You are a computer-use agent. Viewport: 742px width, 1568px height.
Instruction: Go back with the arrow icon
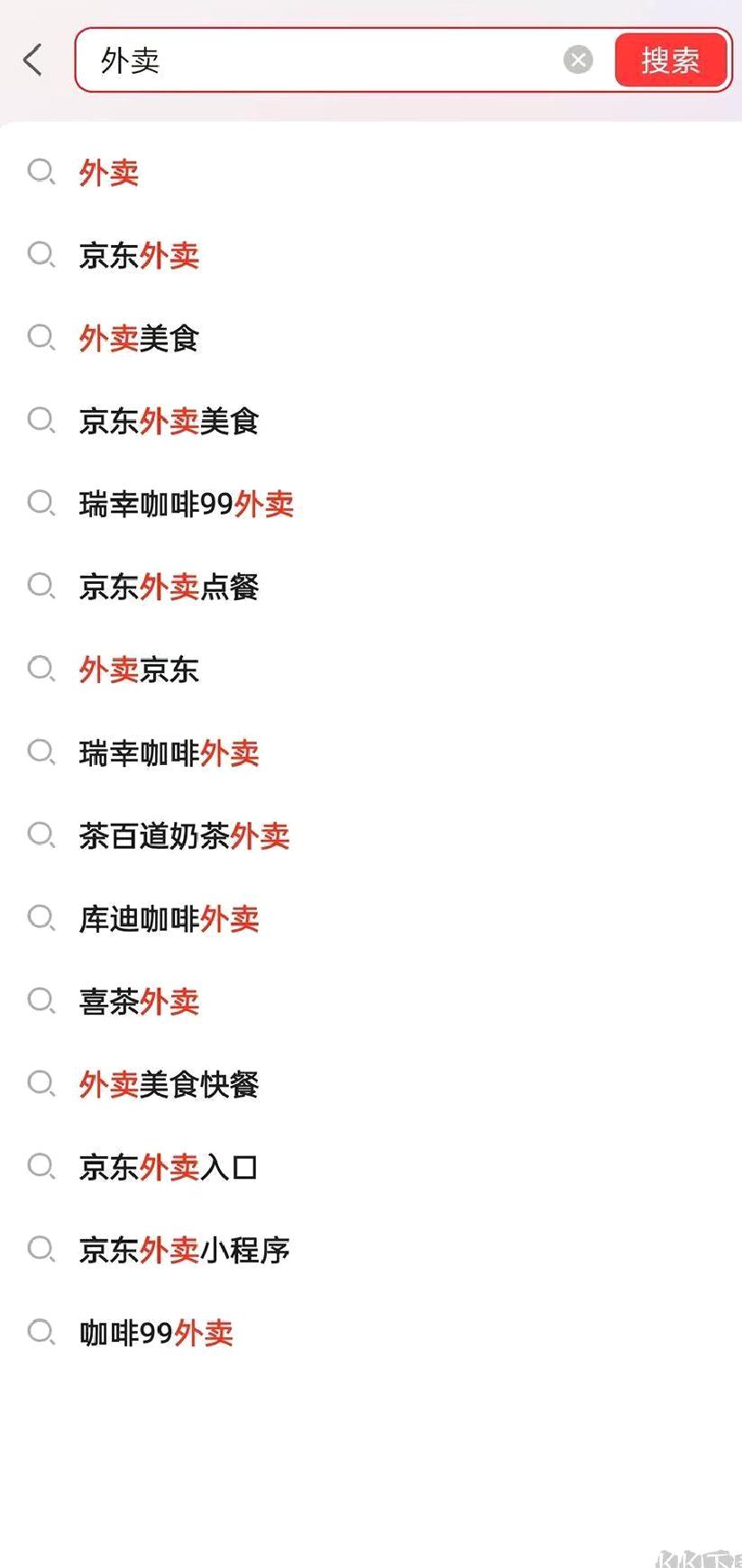pyautogui.click(x=32, y=60)
